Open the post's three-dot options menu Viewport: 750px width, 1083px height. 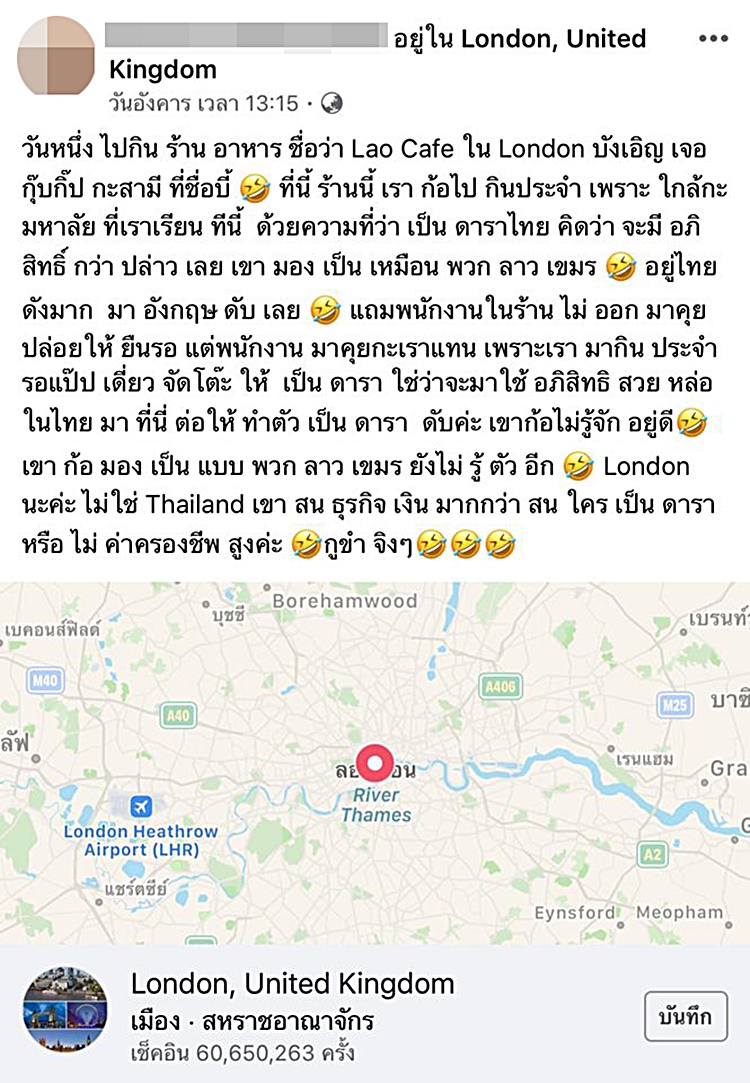[x=713, y=39]
